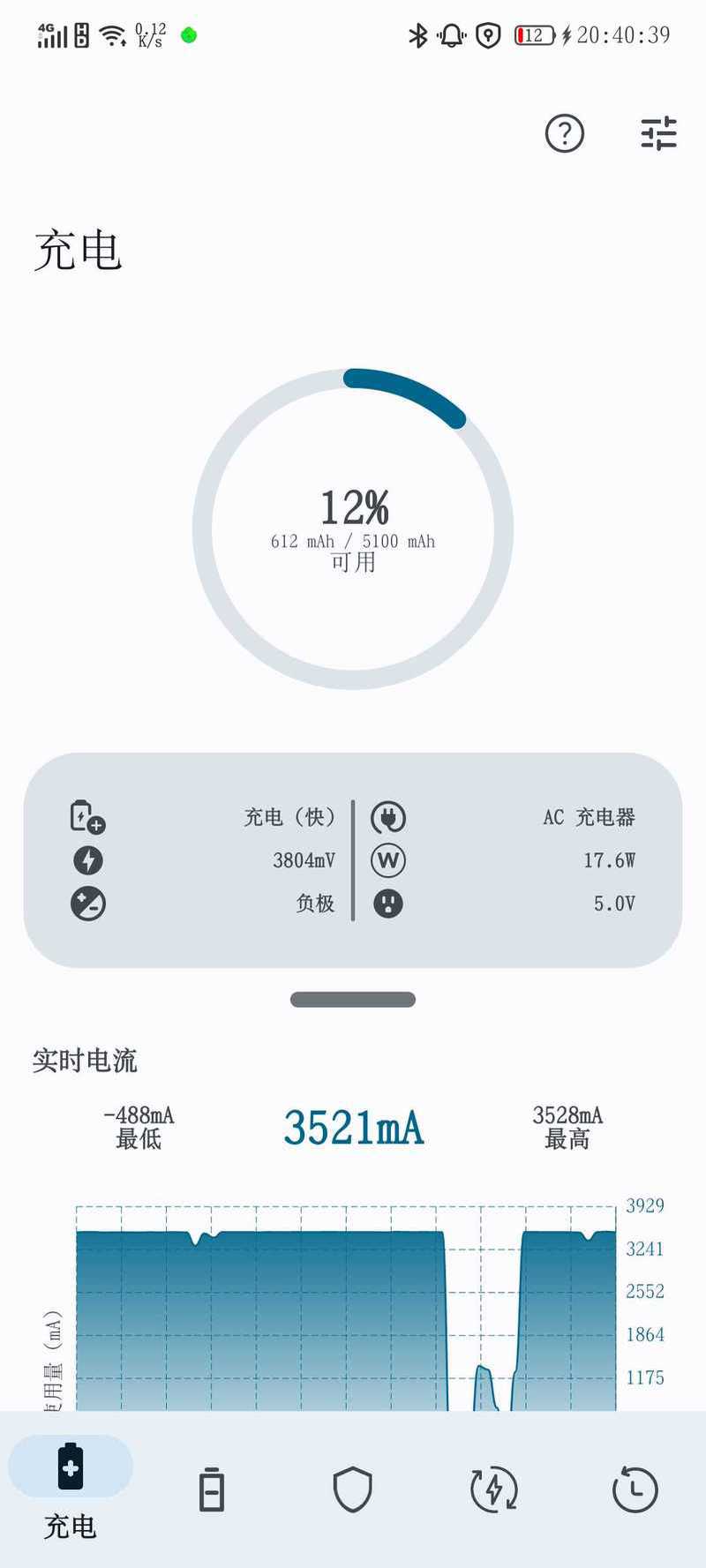Open the history clock tab
Image resolution: width=706 pixels, height=1568 pixels.
pos(635,1489)
